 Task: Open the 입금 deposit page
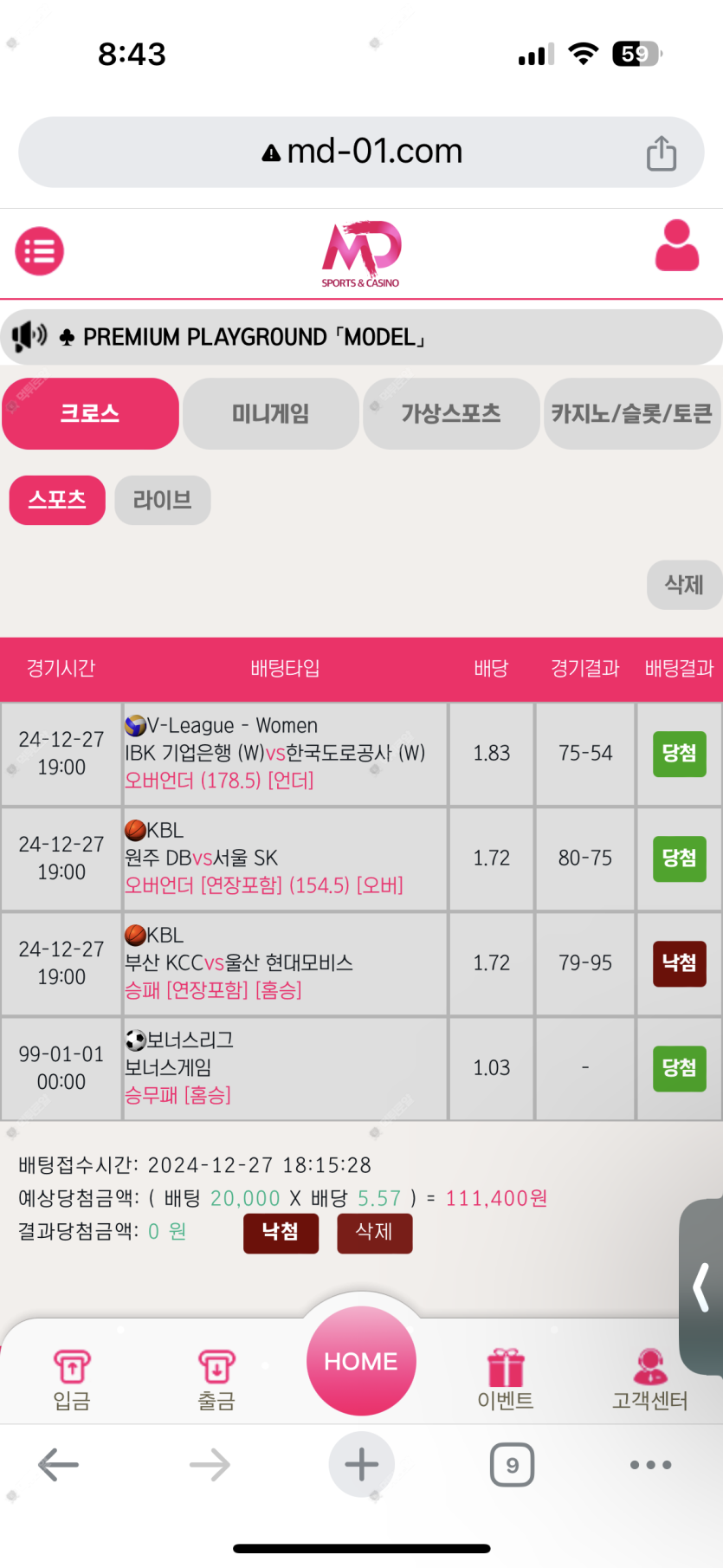[72, 1379]
